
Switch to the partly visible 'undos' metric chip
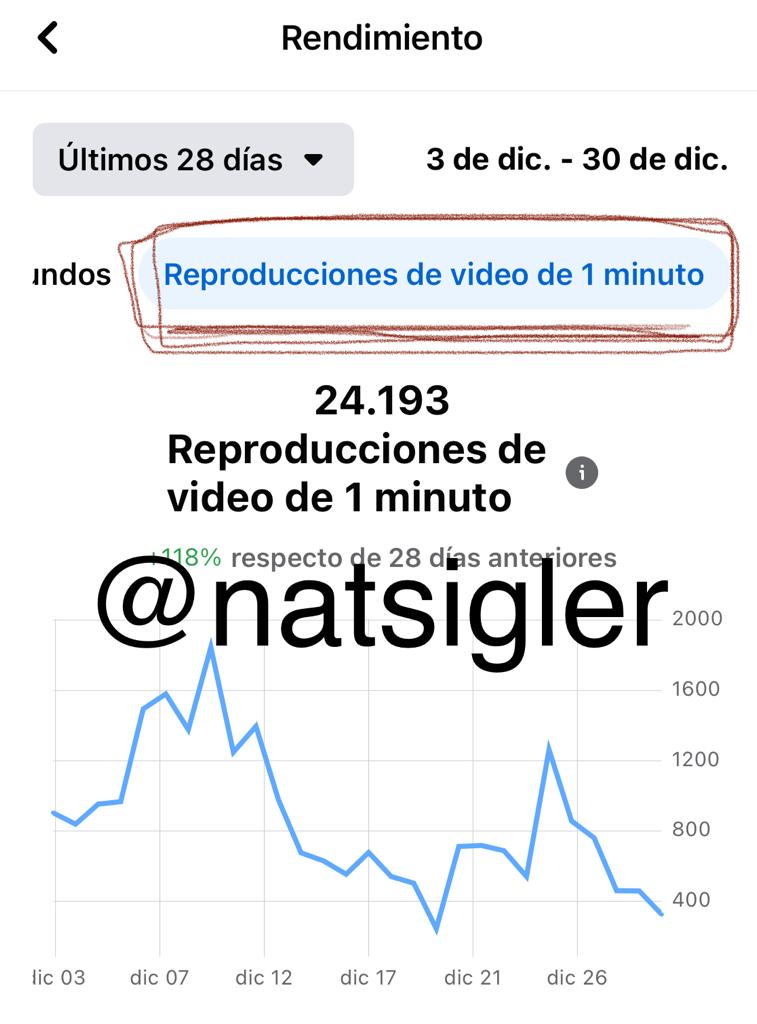[70, 274]
